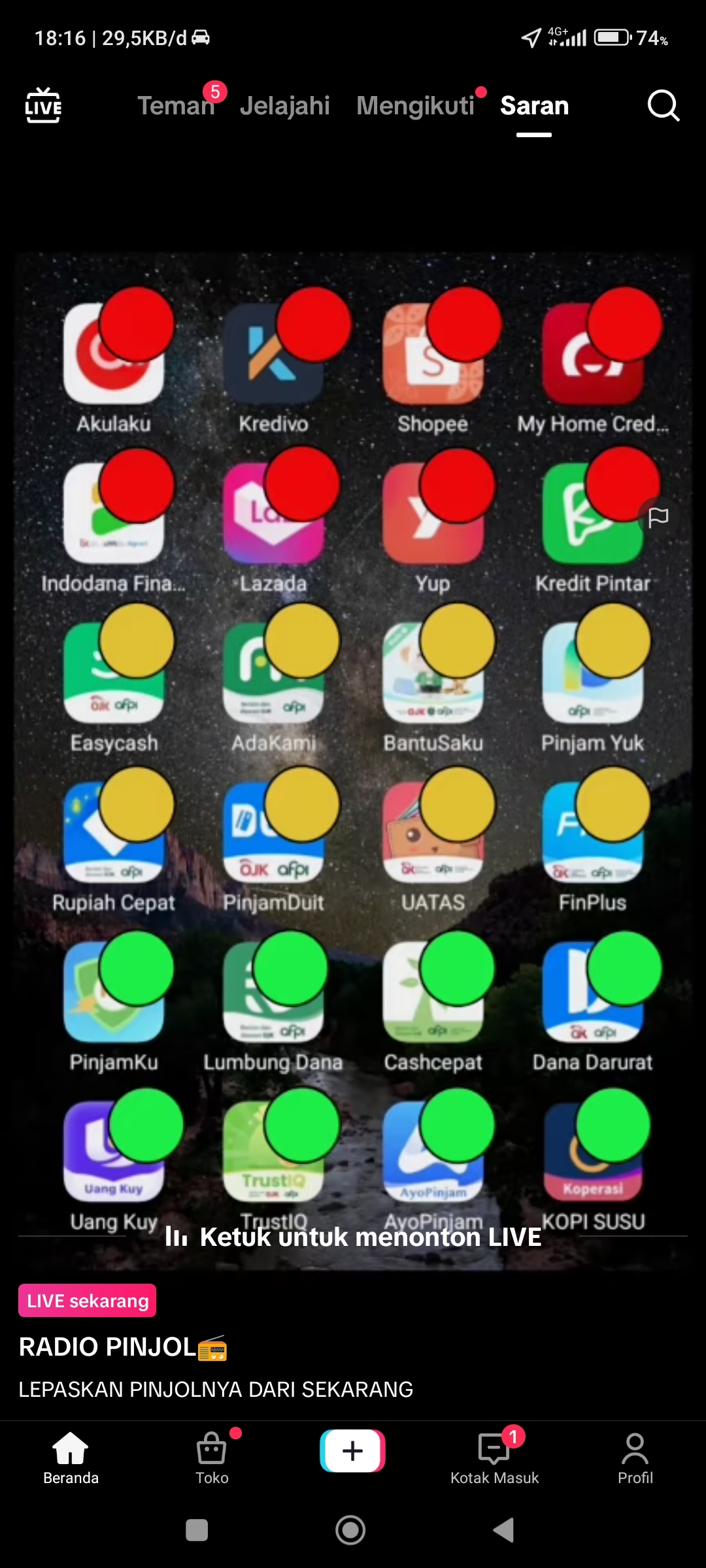Open the search magnifier
The width and height of the screenshot is (706, 1568).
(663, 105)
